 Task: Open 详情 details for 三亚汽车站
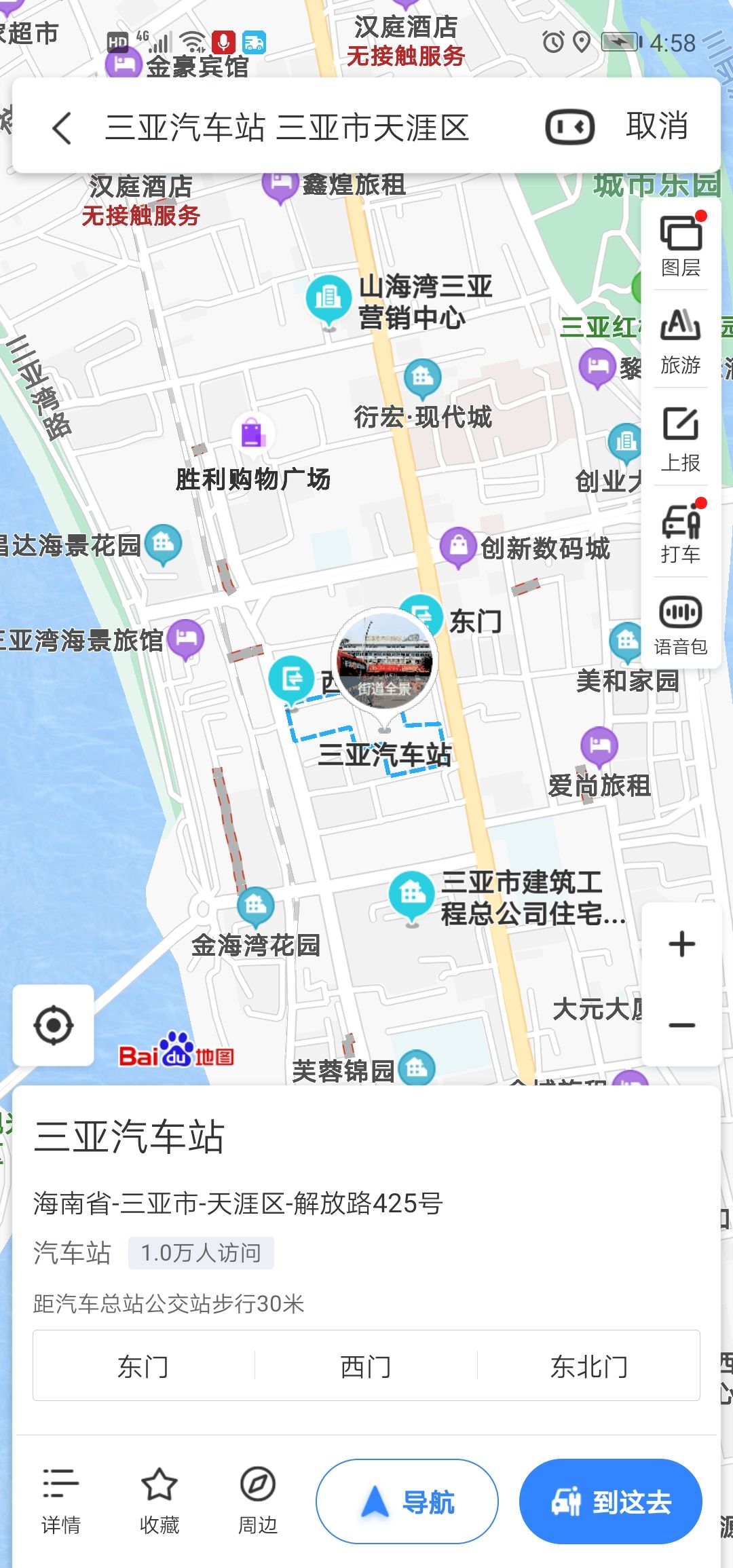coord(61,1501)
